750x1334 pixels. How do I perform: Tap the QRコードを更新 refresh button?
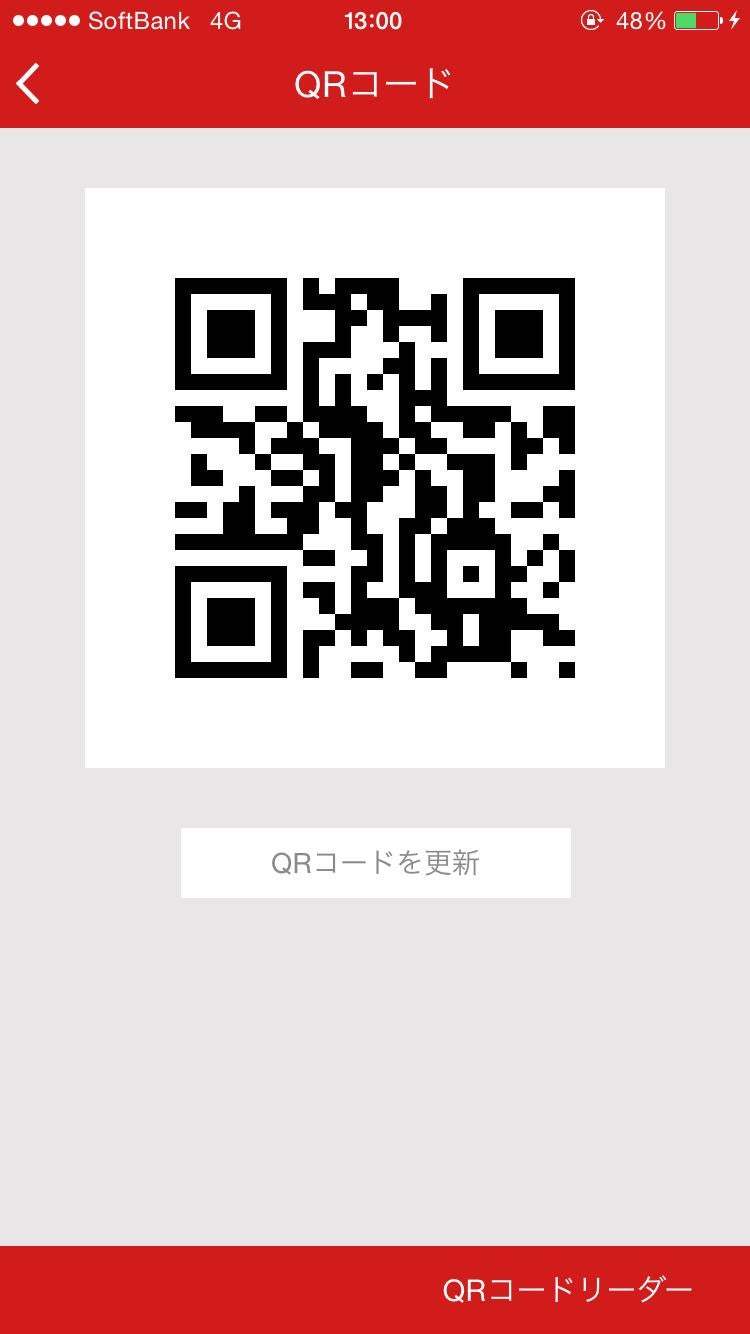pyautogui.click(x=375, y=862)
